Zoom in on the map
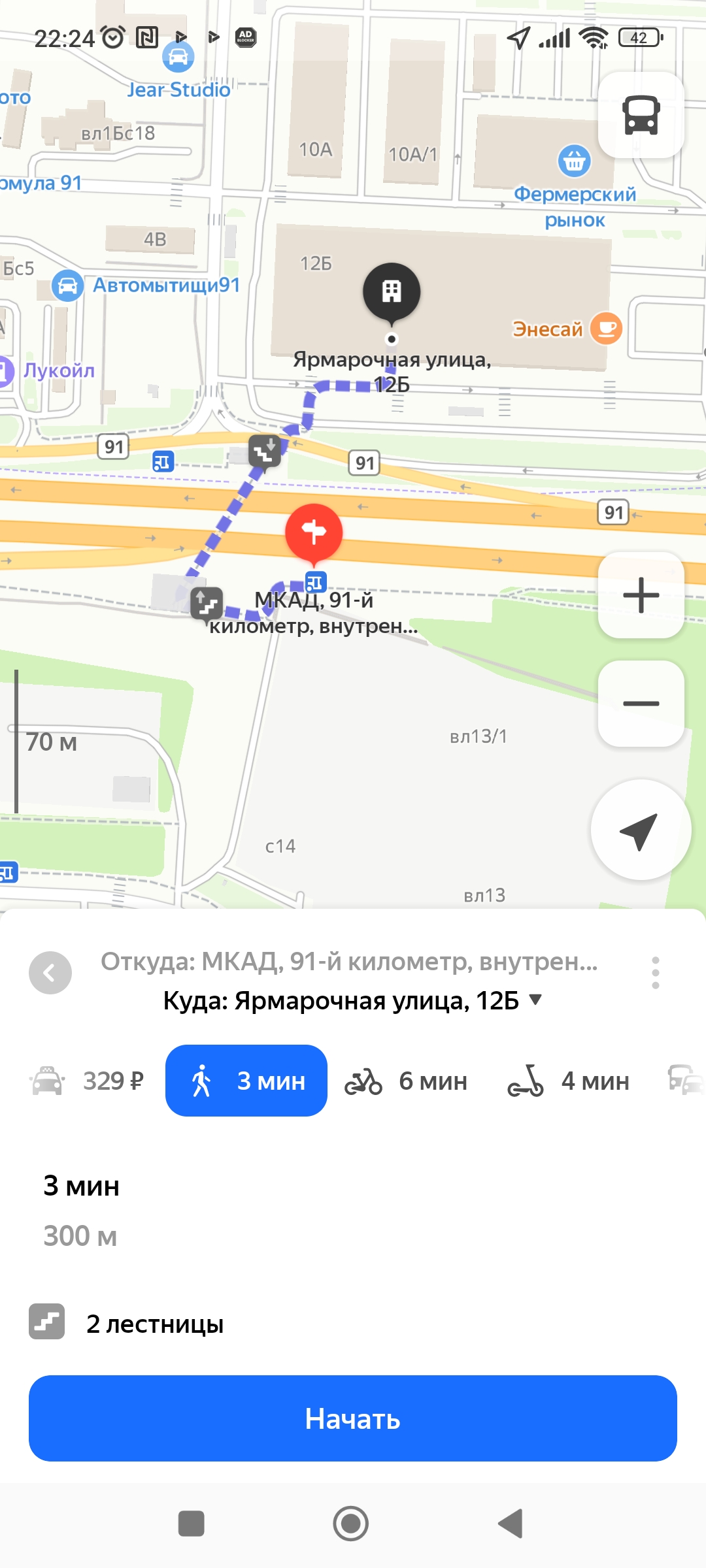The height and width of the screenshot is (1568, 706). click(x=641, y=595)
